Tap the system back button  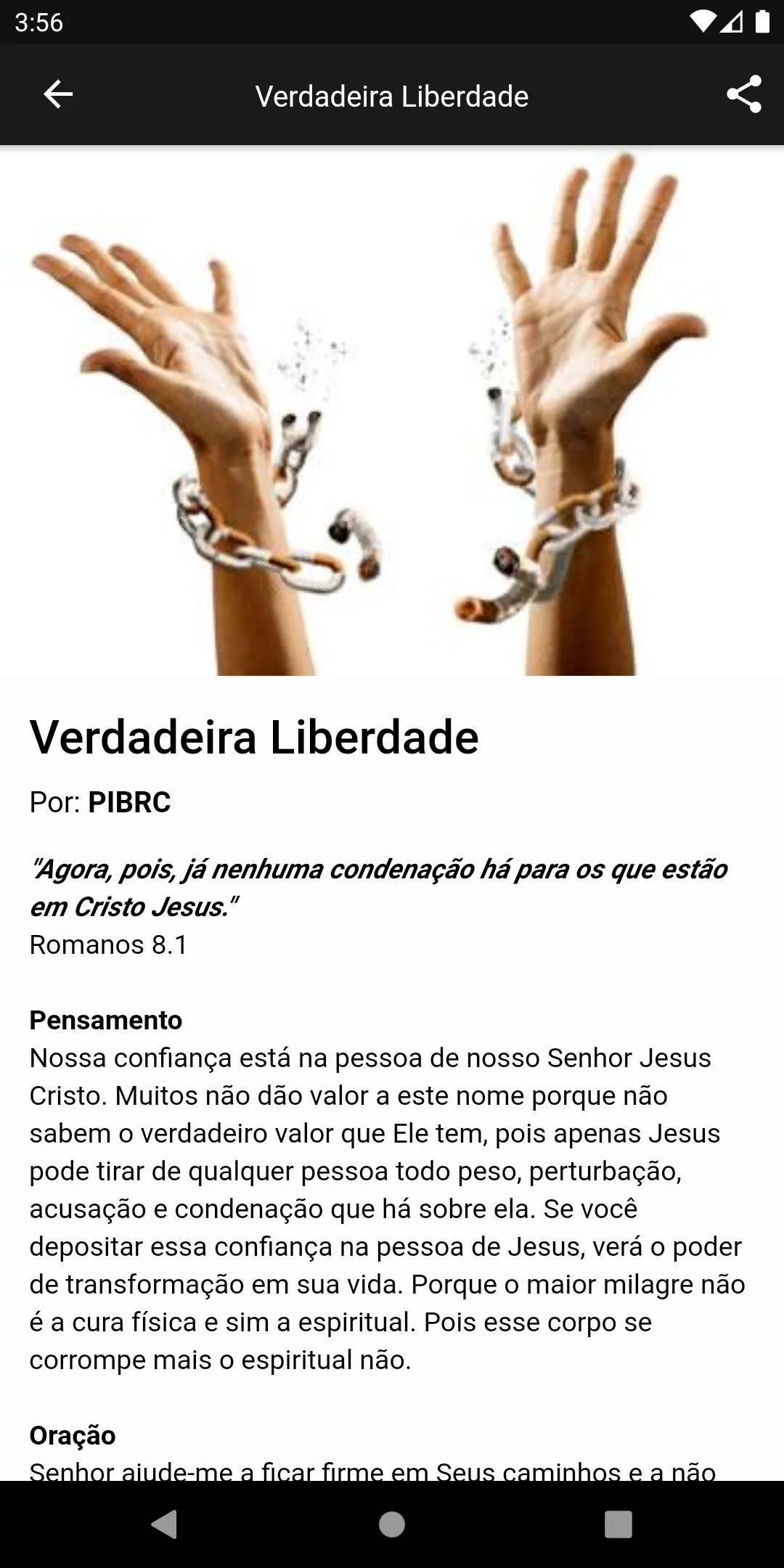(x=165, y=1524)
